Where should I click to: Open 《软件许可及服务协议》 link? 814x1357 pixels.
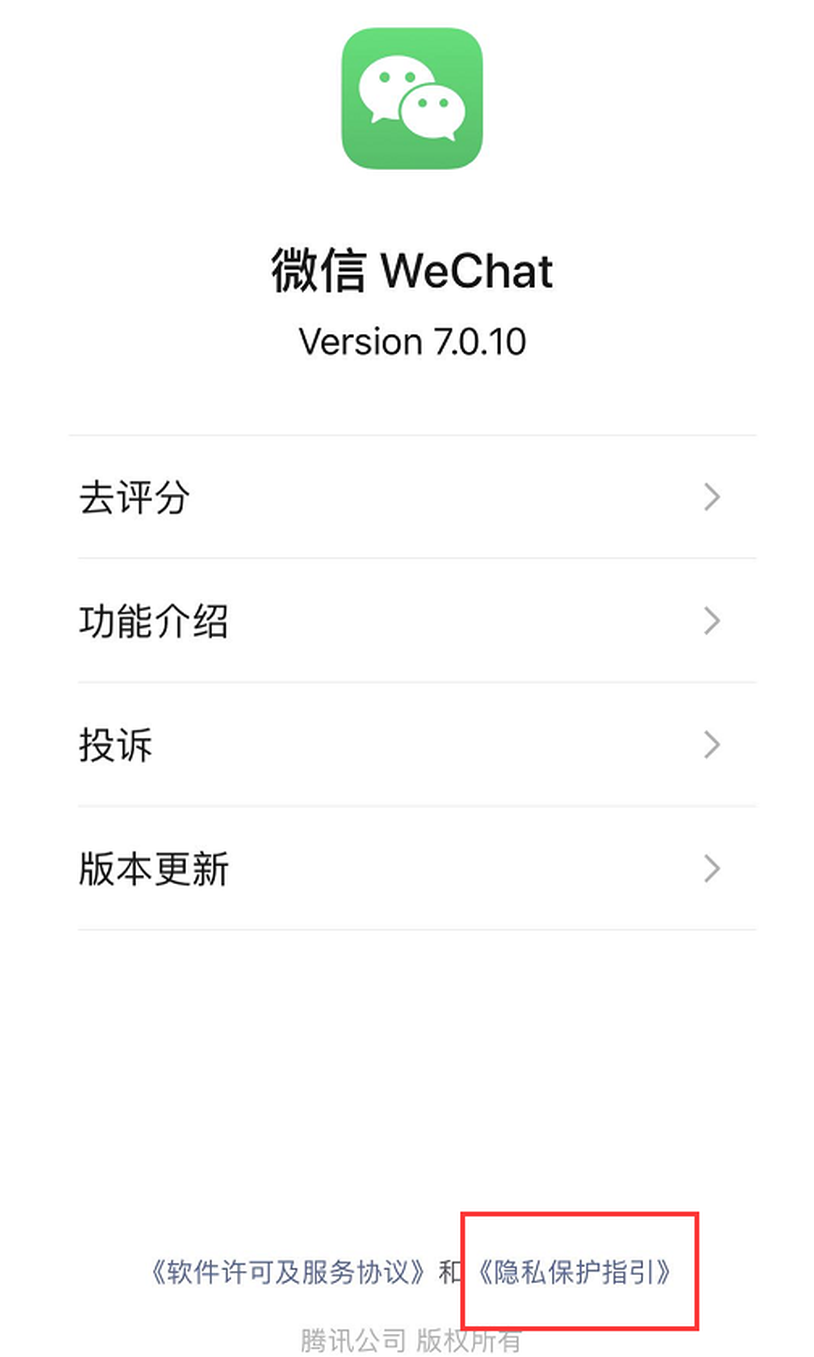click(x=291, y=1272)
